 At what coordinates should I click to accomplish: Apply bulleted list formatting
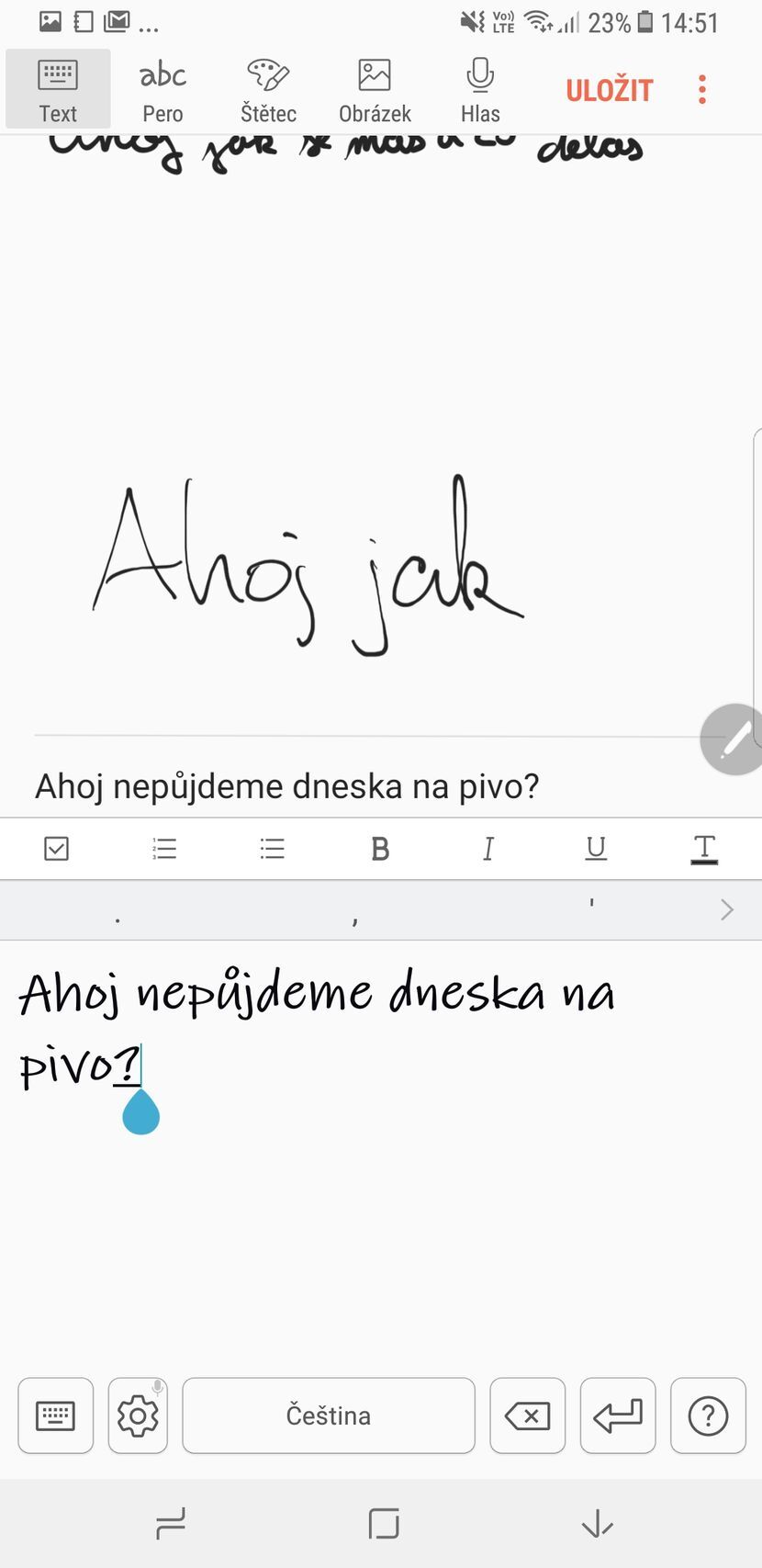pos(273,848)
